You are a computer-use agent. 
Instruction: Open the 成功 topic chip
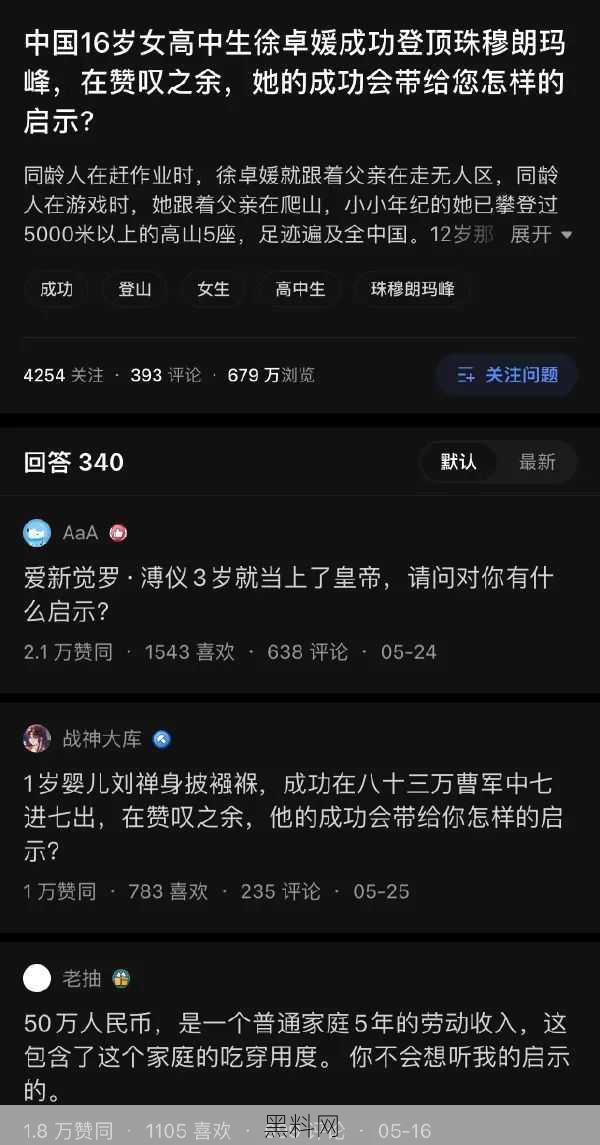click(57, 289)
